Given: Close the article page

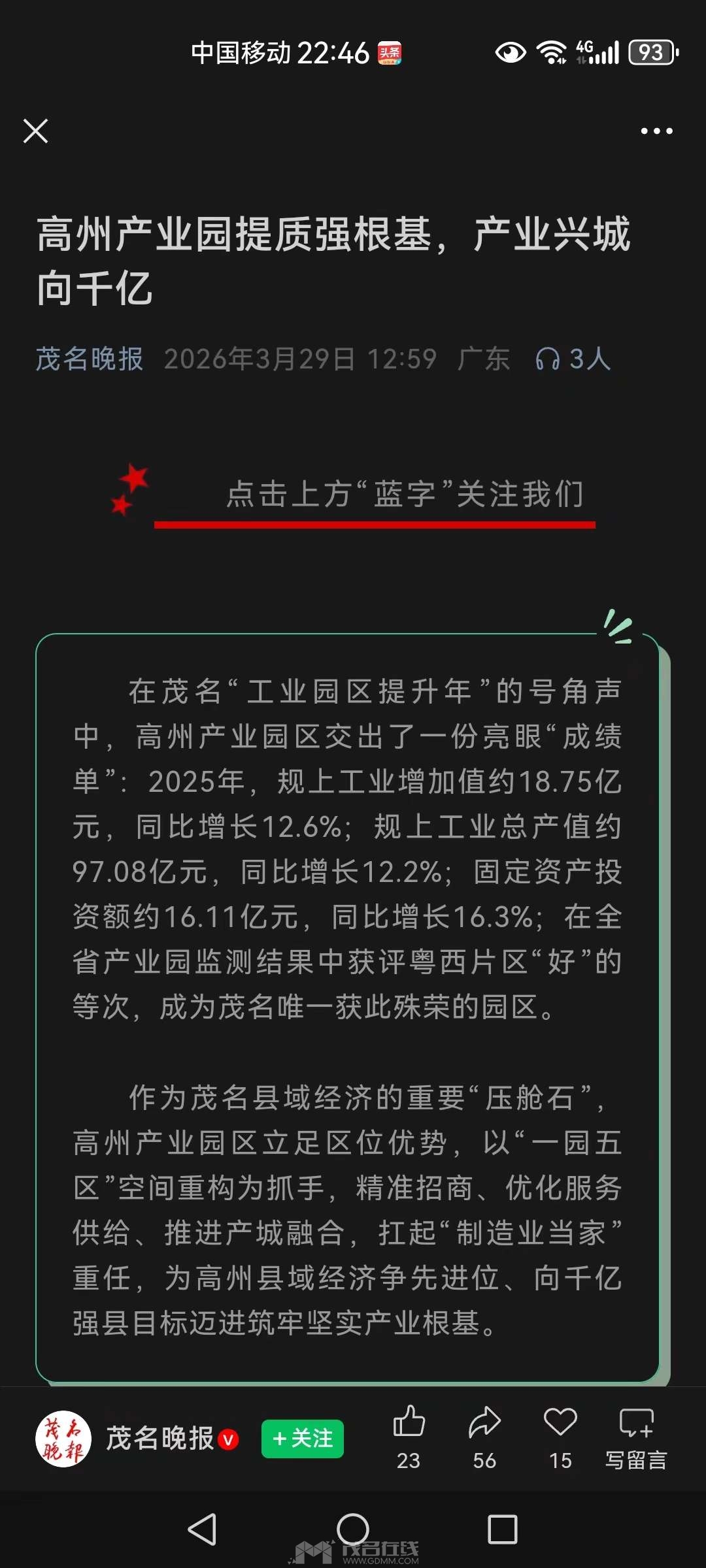Looking at the screenshot, I should (x=36, y=131).
